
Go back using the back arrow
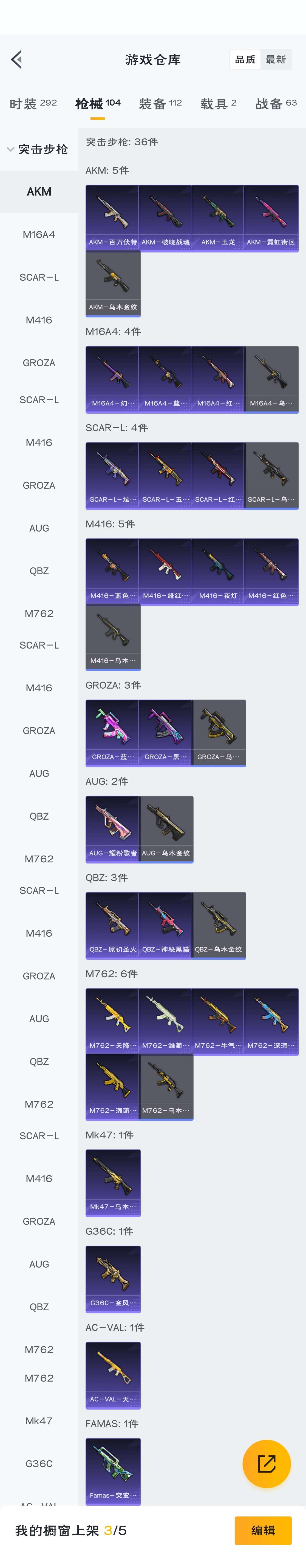(x=16, y=60)
